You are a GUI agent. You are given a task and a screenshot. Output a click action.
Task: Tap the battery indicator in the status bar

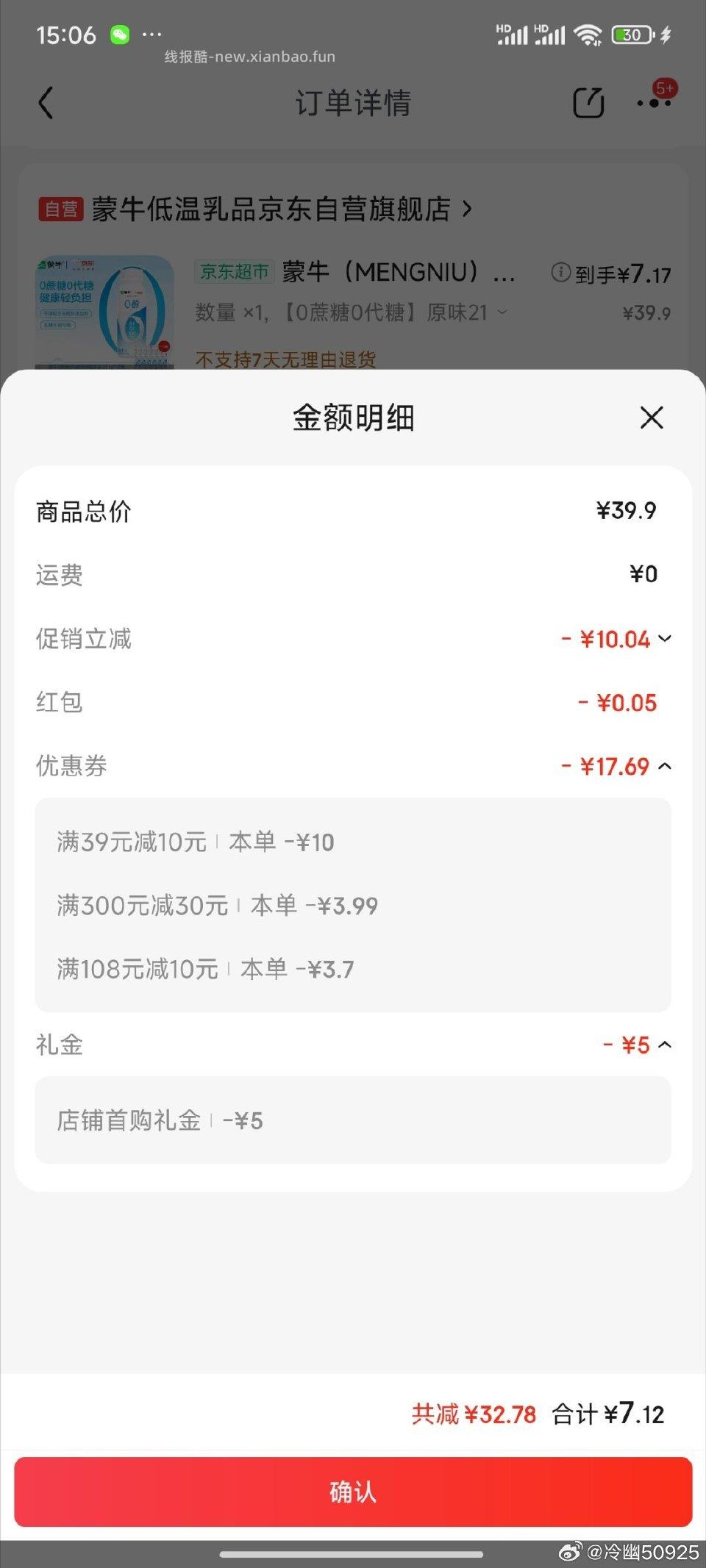[x=631, y=35]
